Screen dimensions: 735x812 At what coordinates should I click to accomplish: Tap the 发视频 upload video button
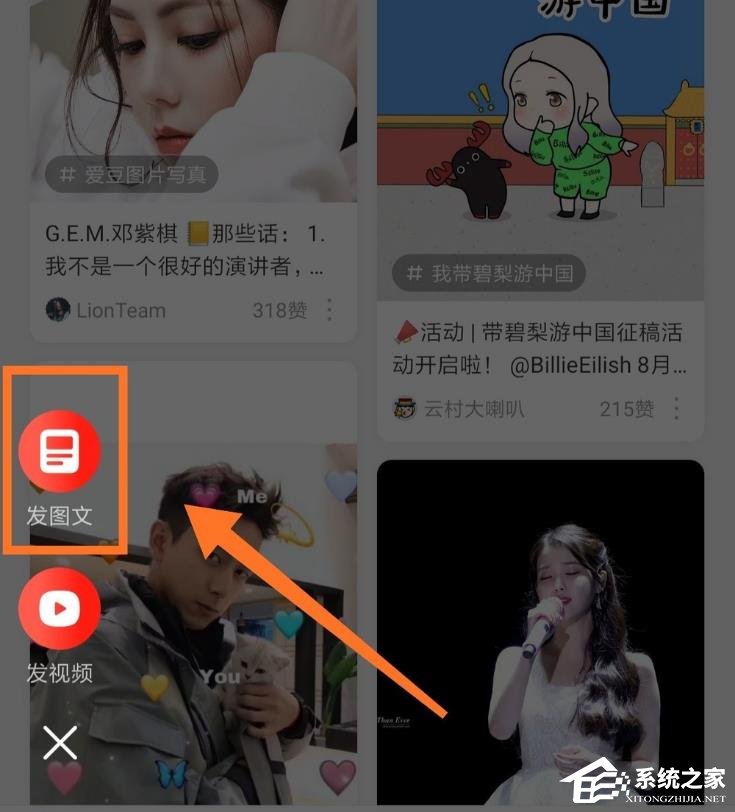[60, 608]
